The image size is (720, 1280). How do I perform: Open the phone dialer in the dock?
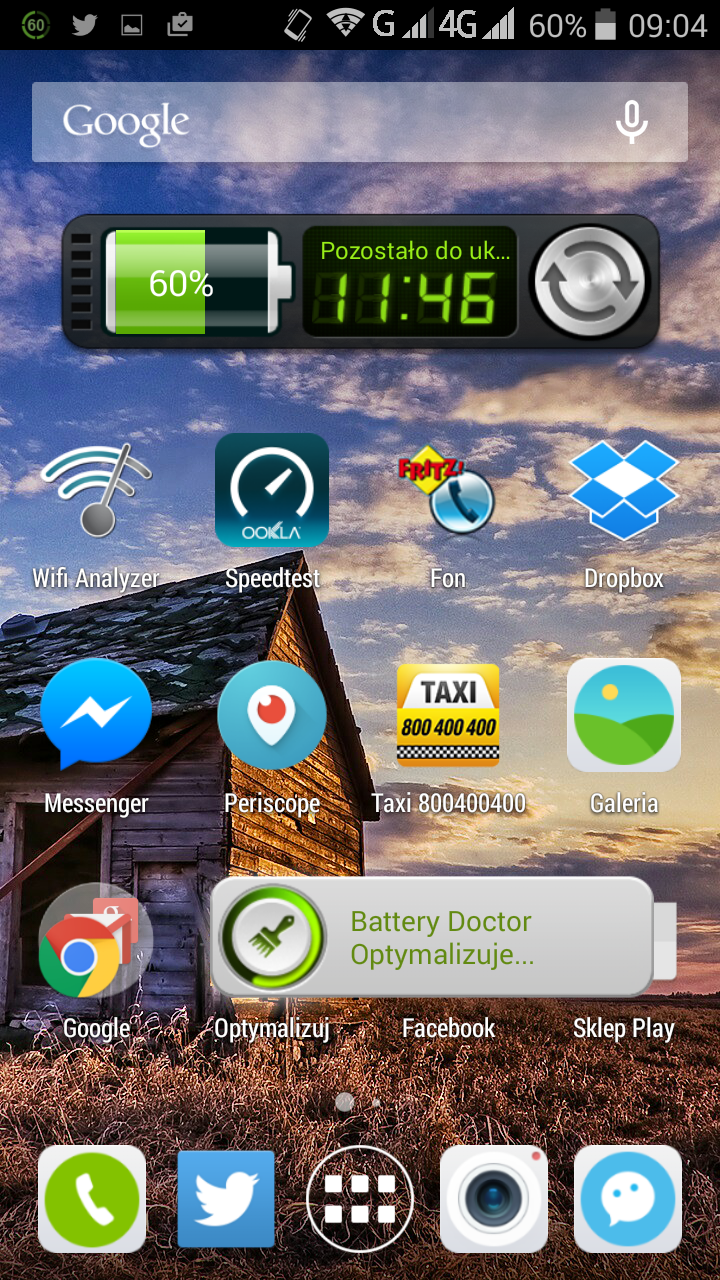(92, 1198)
